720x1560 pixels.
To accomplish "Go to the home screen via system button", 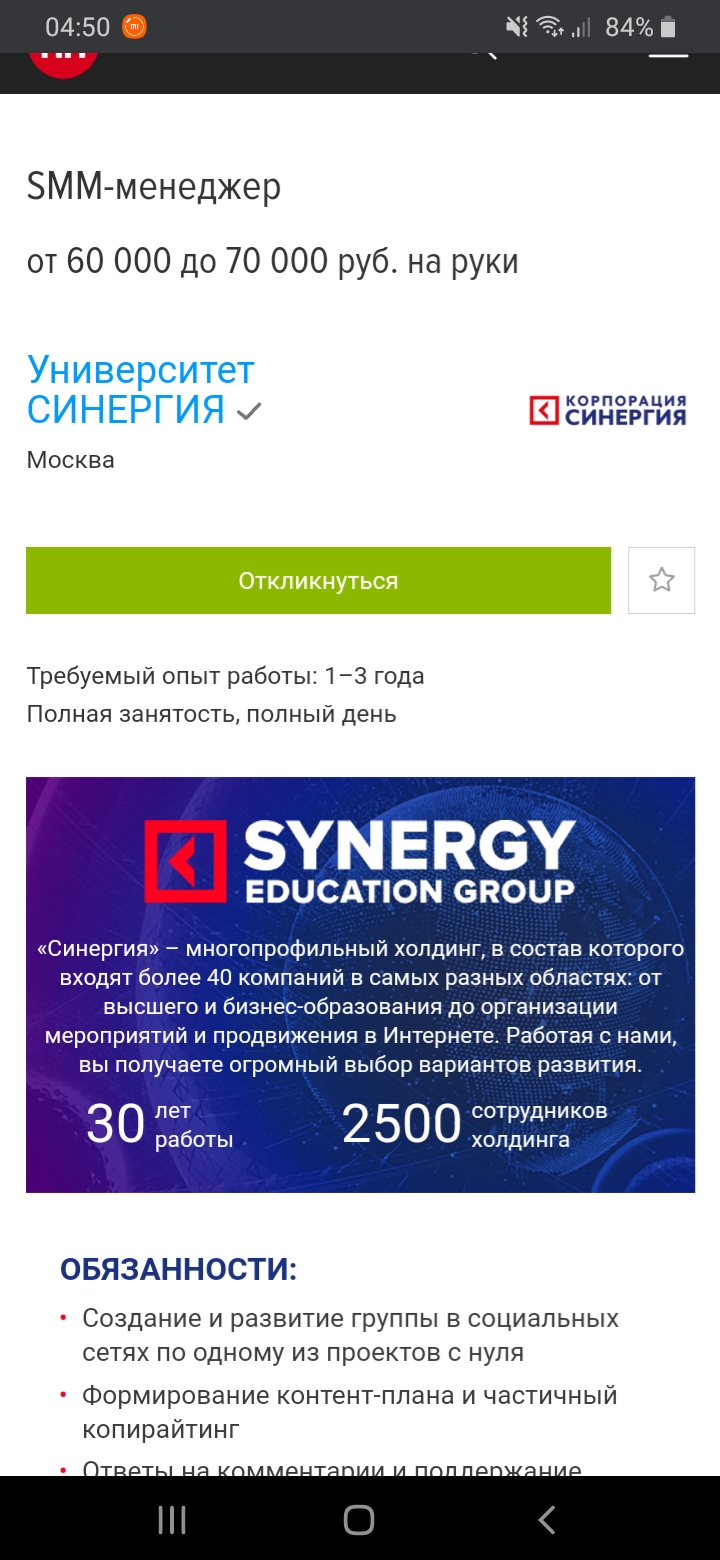I will coord(359,1520).
